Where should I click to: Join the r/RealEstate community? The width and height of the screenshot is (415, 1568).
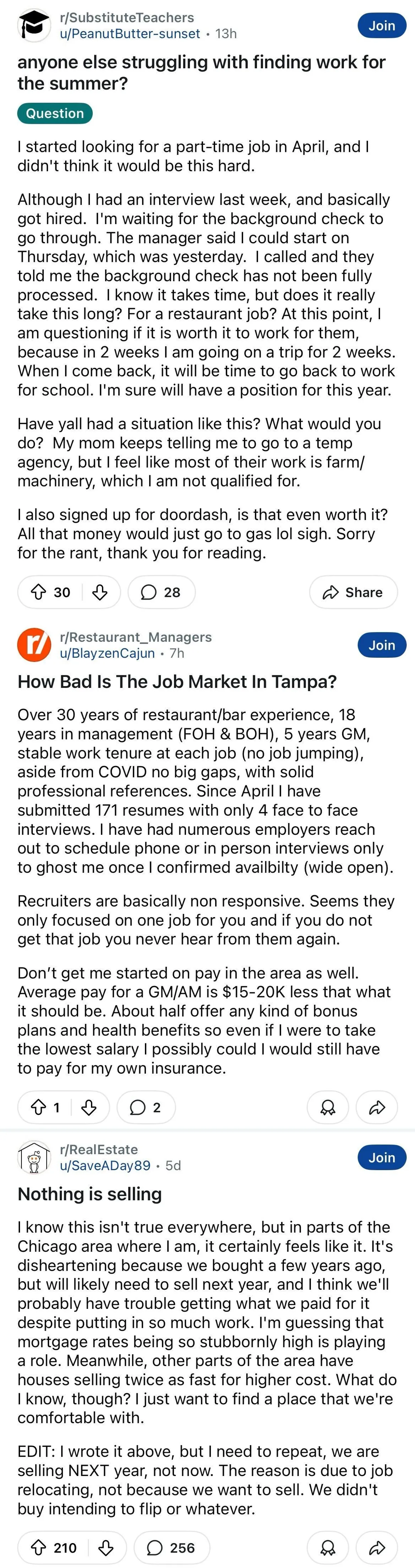point(381,1157)
